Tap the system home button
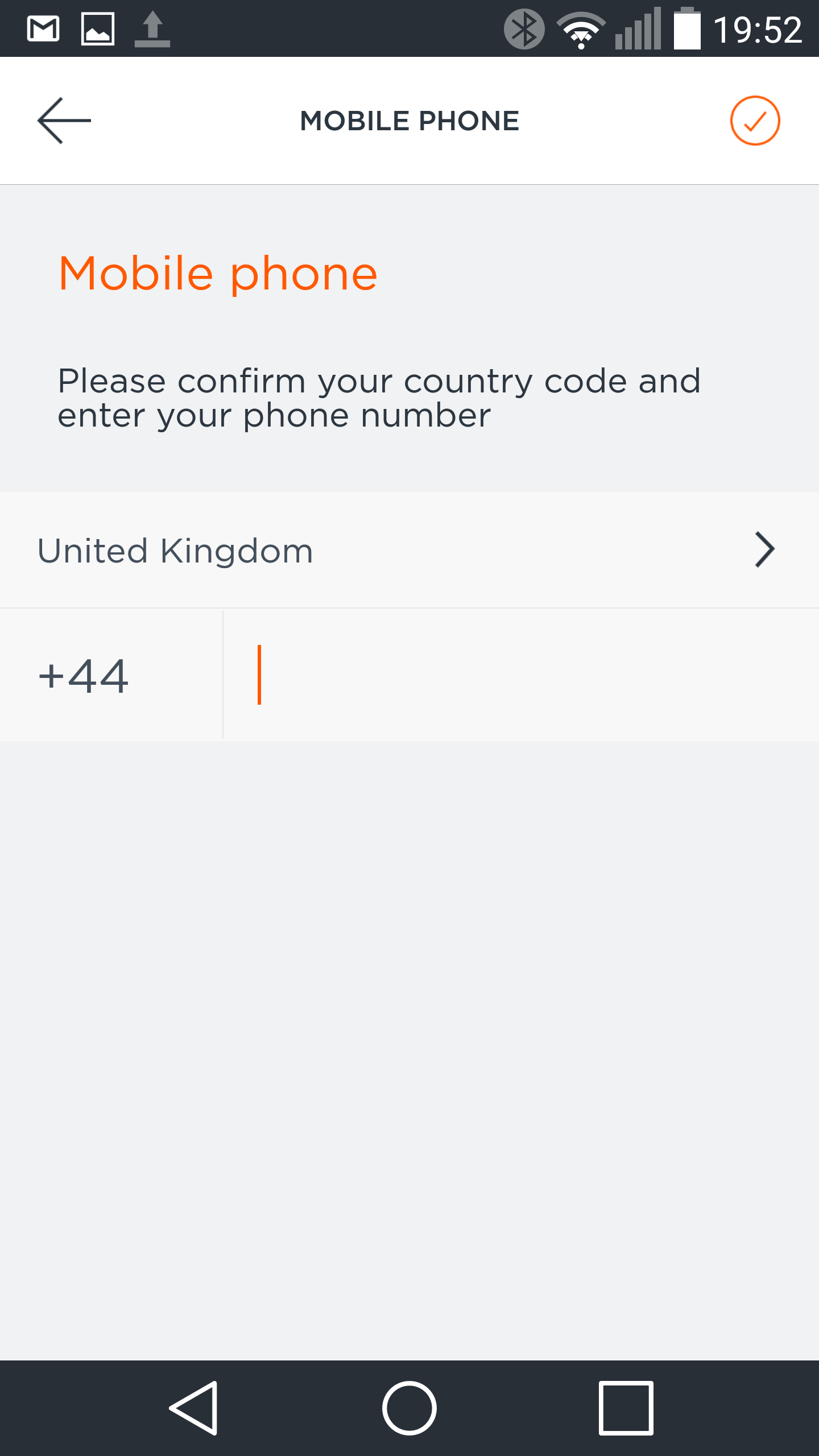The height and width of the screenshot is (1456, 819). coord(409,1408)
